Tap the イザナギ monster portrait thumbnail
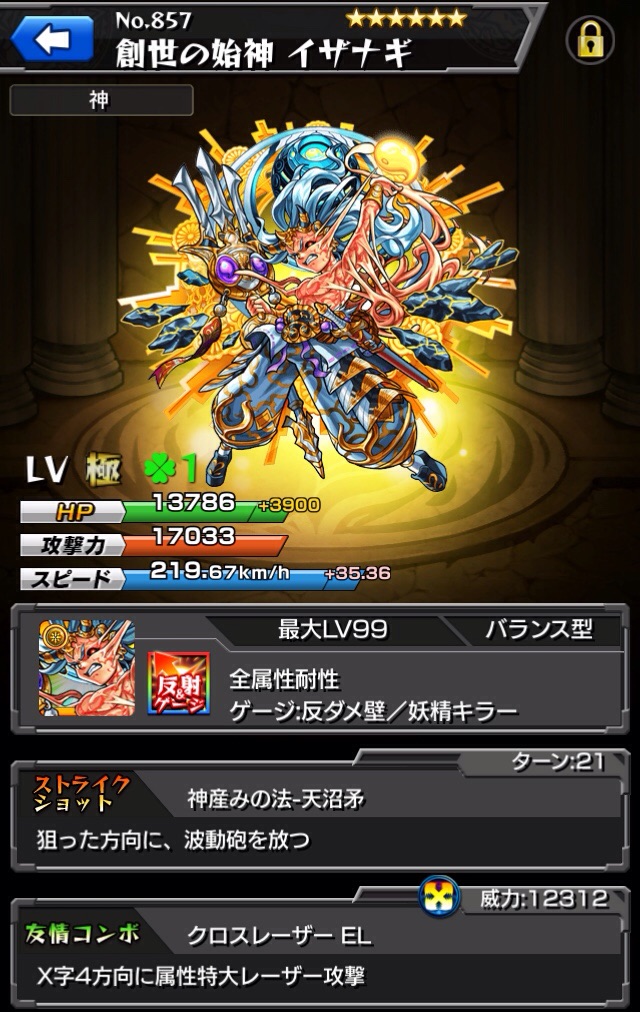Image resolution: width=640 pixels, height=1012 pixels. pyautogui.click(x=86, y=667)
